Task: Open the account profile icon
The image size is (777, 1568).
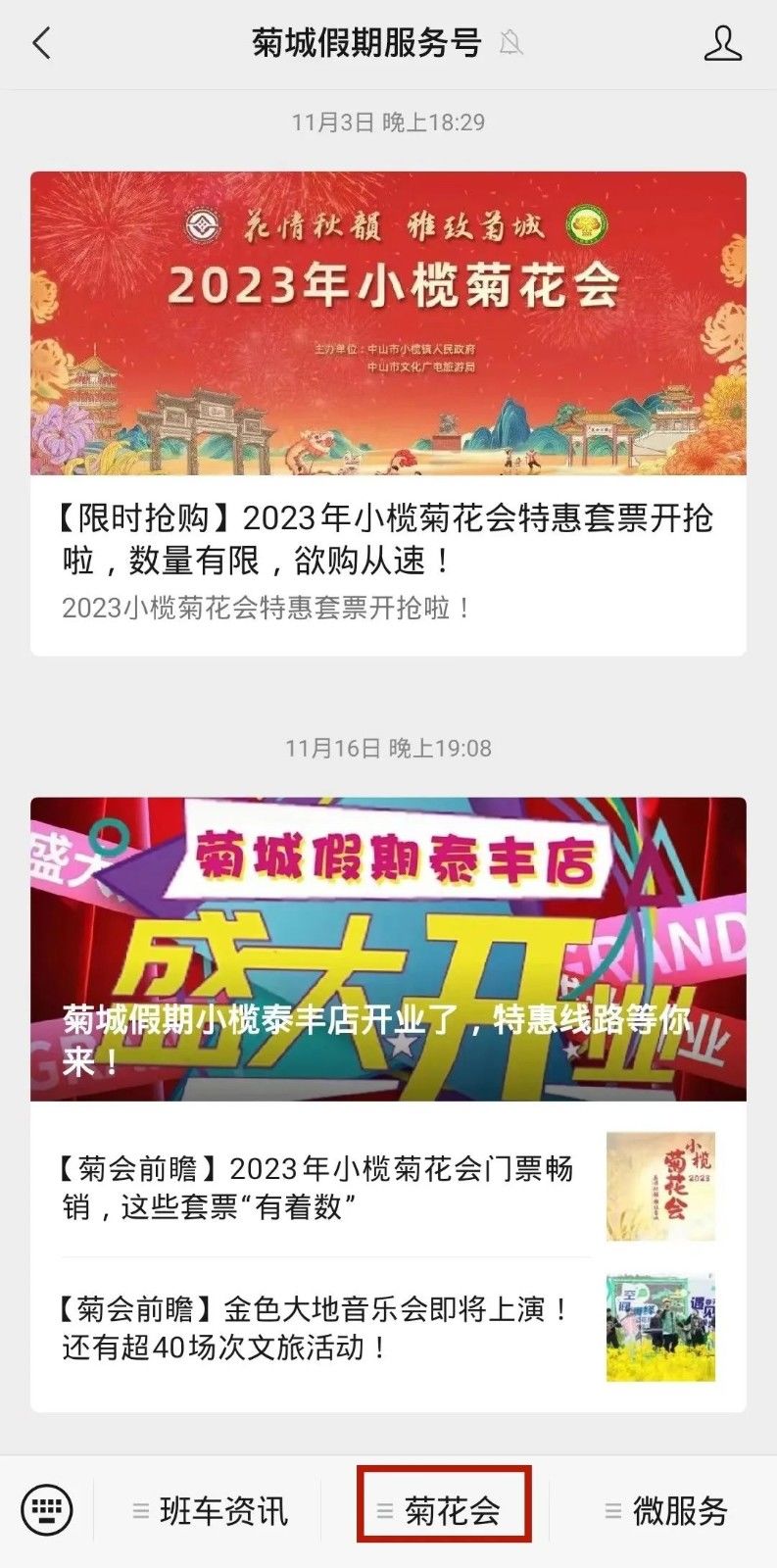Action: click(x=722, y=44)
